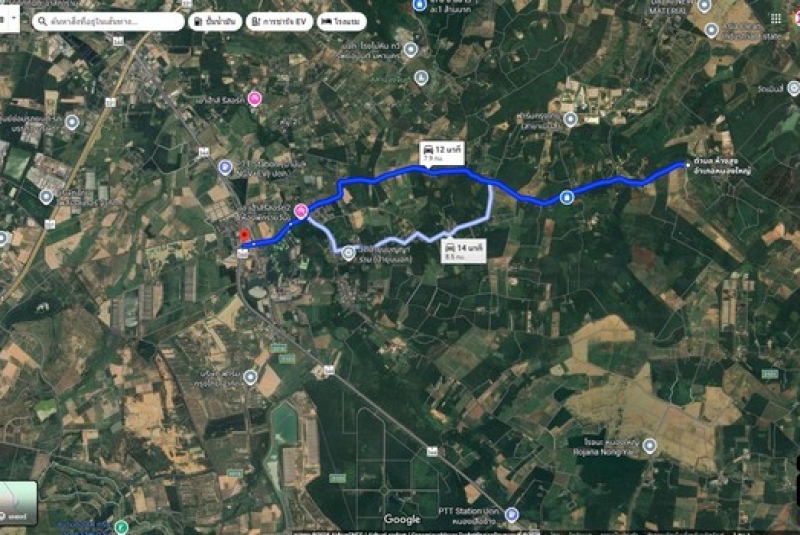Select the hotels filter chip
Screen dimensions: 800x535
click(x=342, y=21)
